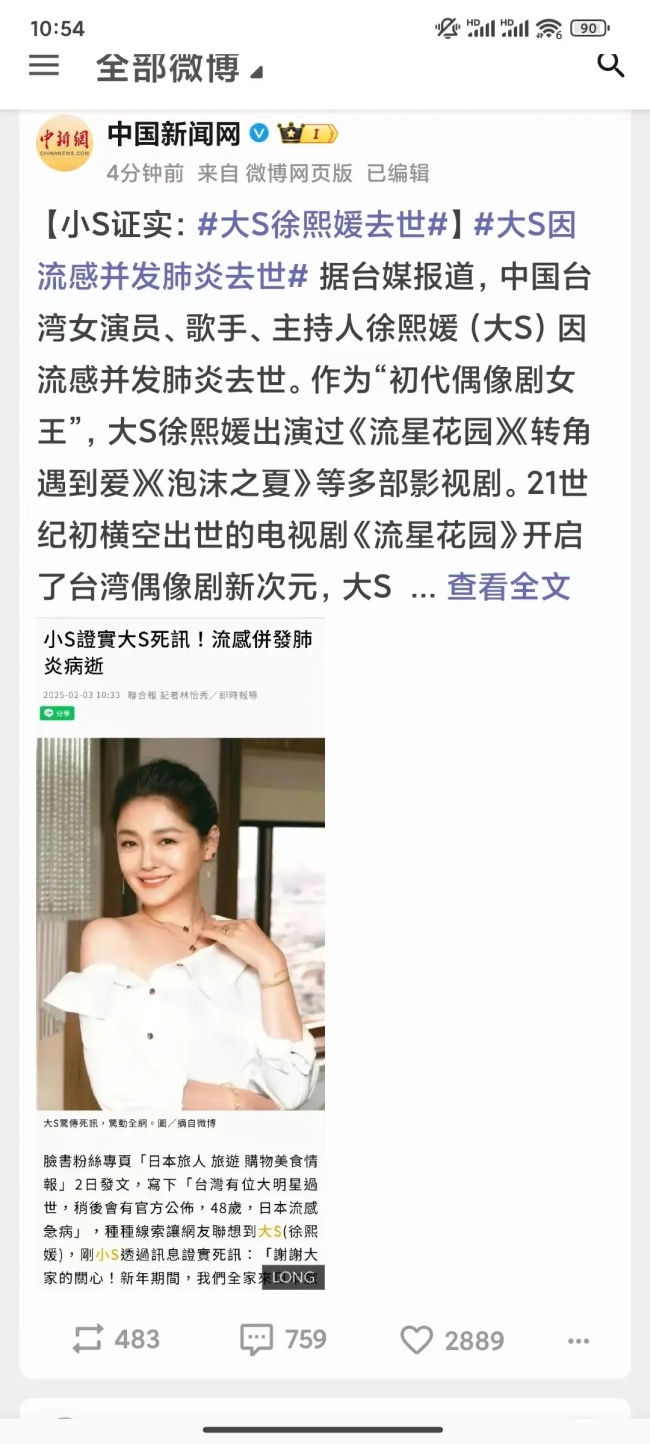This screenshot has width=650, height=1444.
Task: Repost this post with 483 reposts
Action: click(x=116, y=1339)
